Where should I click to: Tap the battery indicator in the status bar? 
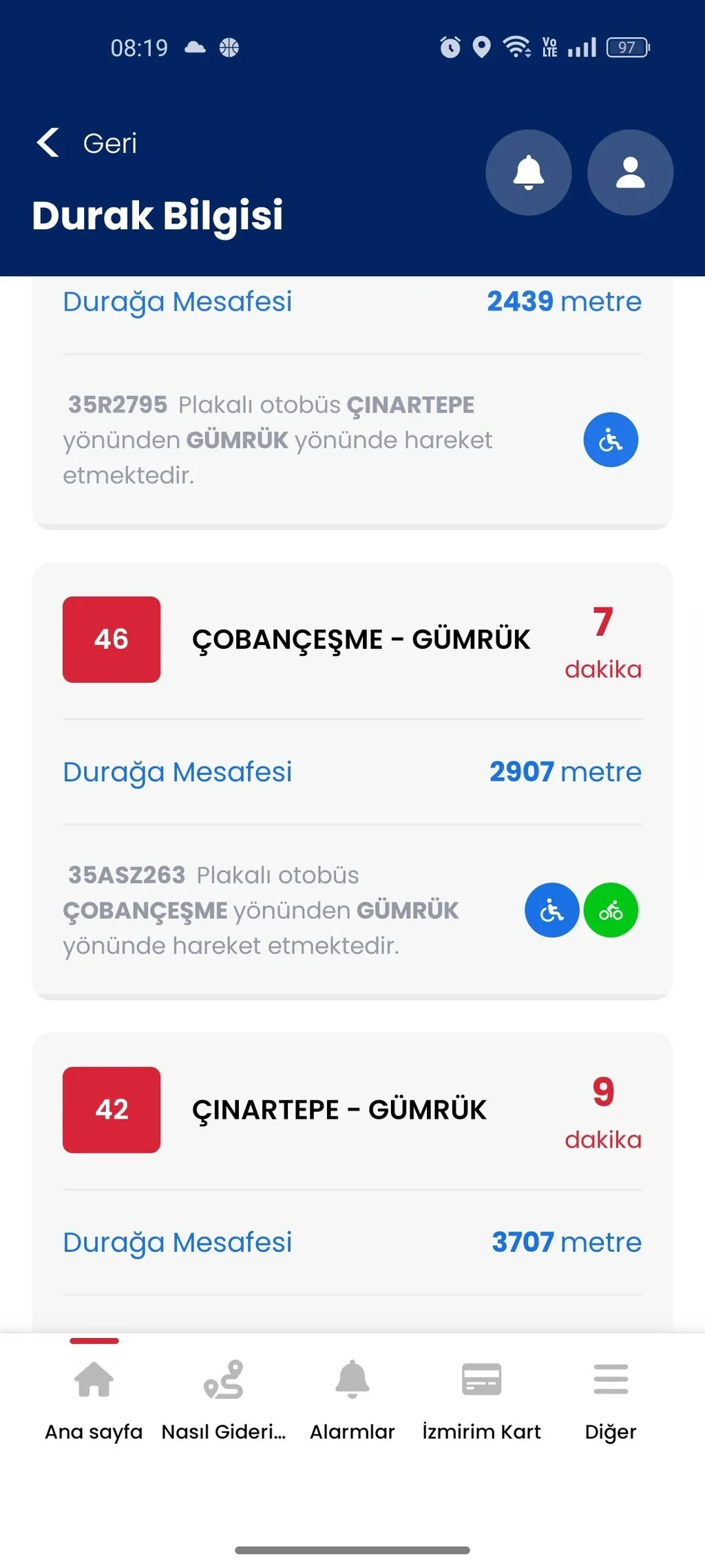627,47
